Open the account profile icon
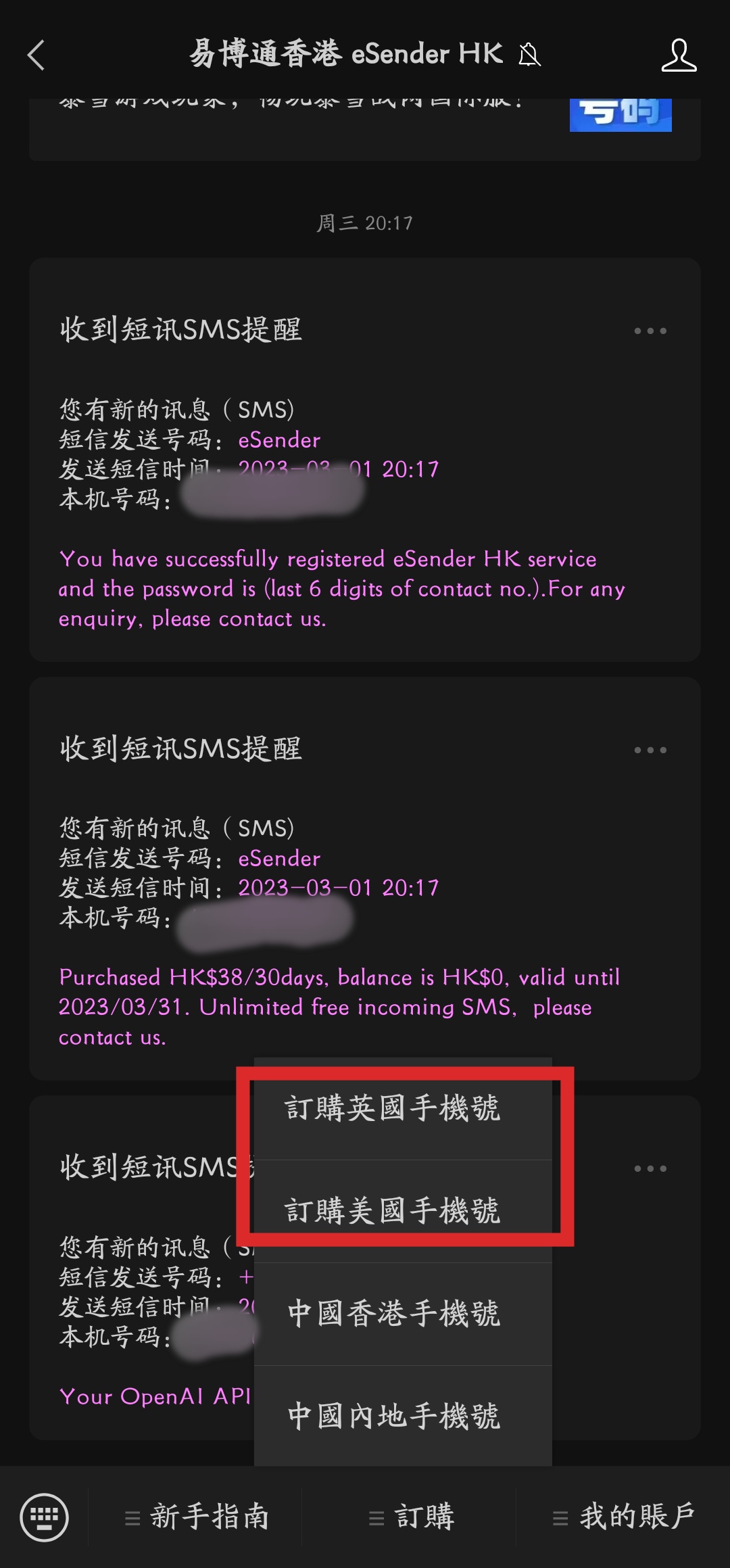The image size is (730, 1568). [679, 55]
